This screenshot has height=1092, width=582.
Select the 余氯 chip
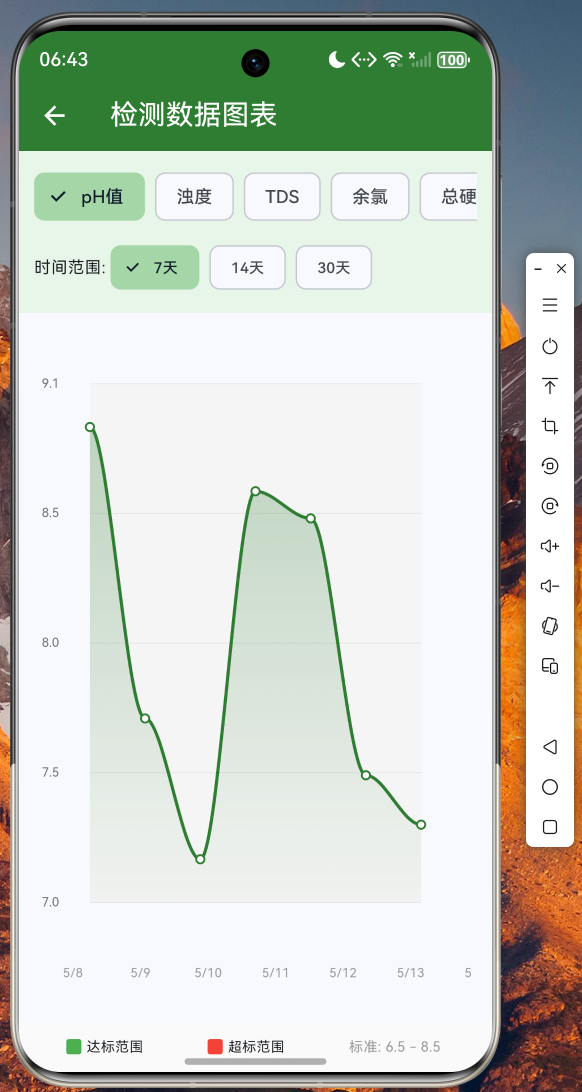(370, 196)
